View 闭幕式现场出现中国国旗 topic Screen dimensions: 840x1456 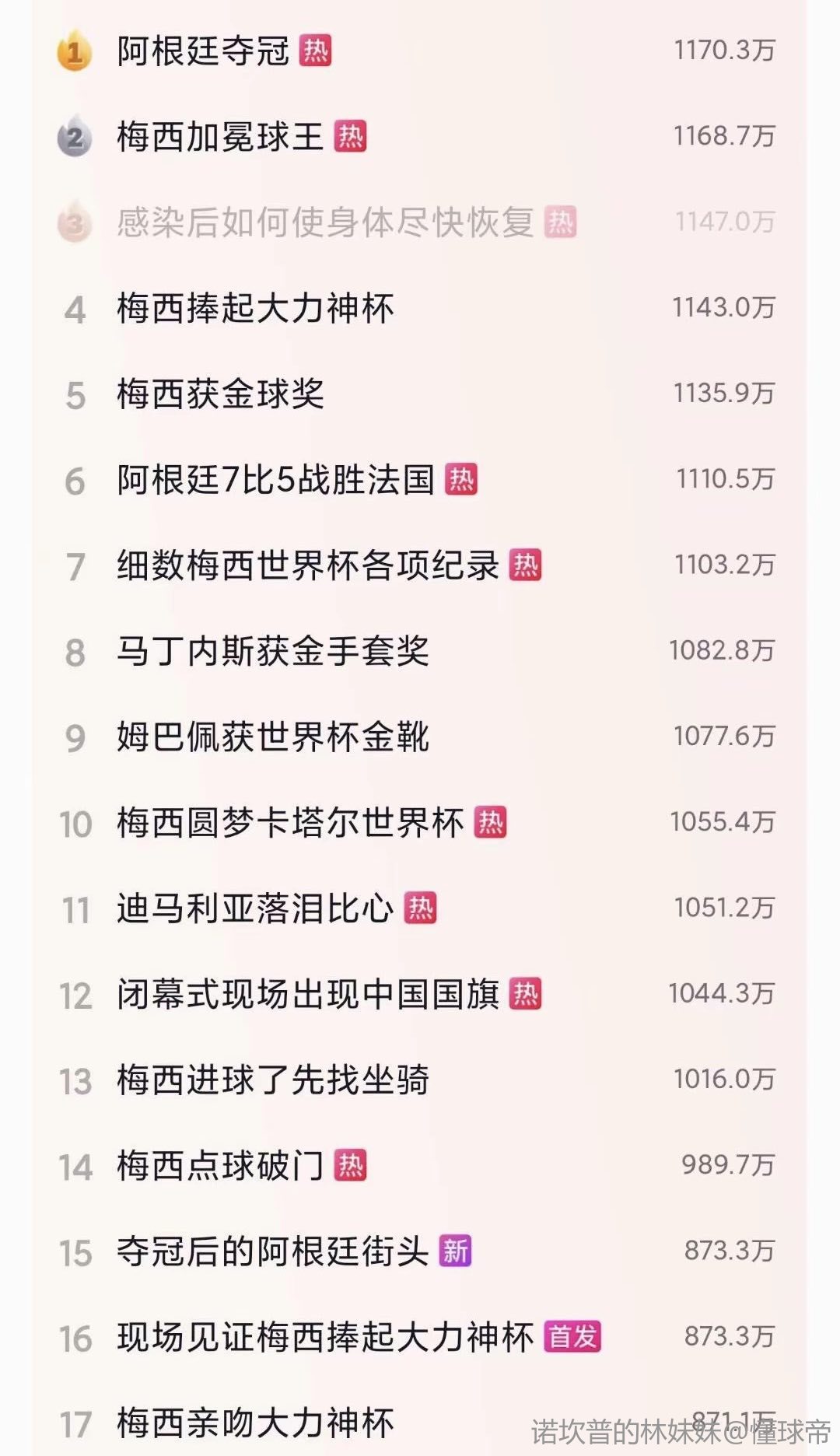pyautogui.click(x=308, y=994)
